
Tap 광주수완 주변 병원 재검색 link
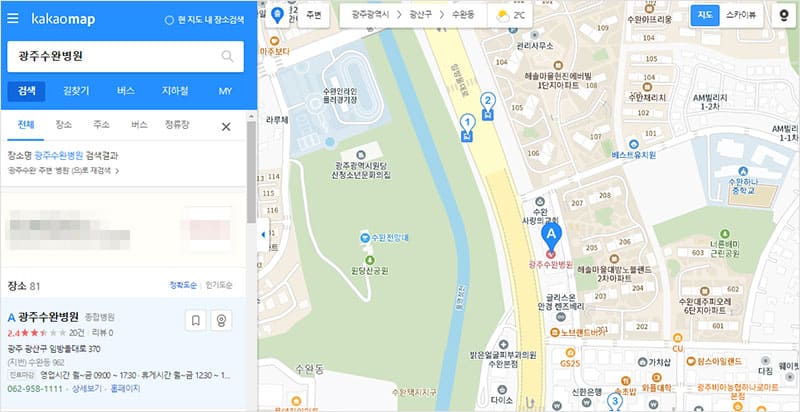(63, 171)
